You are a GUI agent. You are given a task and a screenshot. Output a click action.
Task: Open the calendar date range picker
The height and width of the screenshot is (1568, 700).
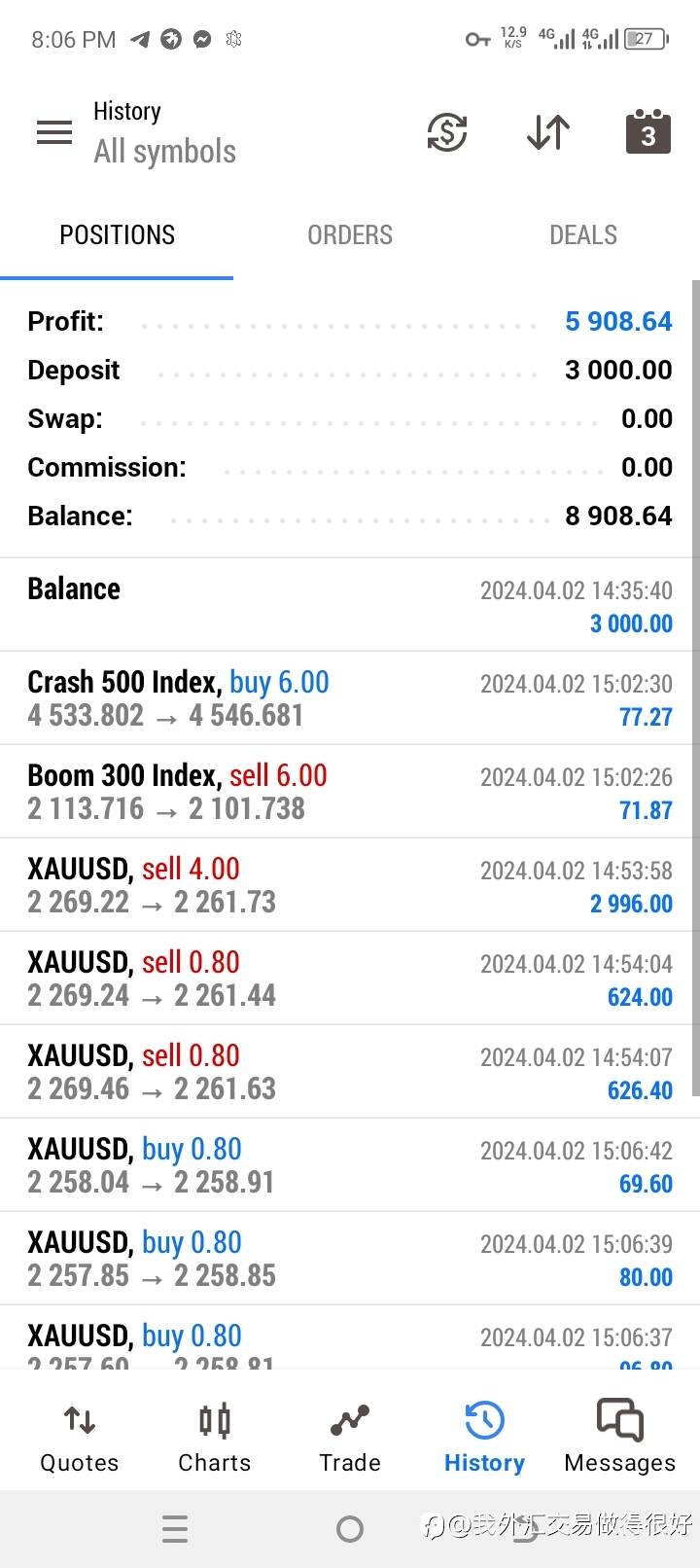click(648, 132)
